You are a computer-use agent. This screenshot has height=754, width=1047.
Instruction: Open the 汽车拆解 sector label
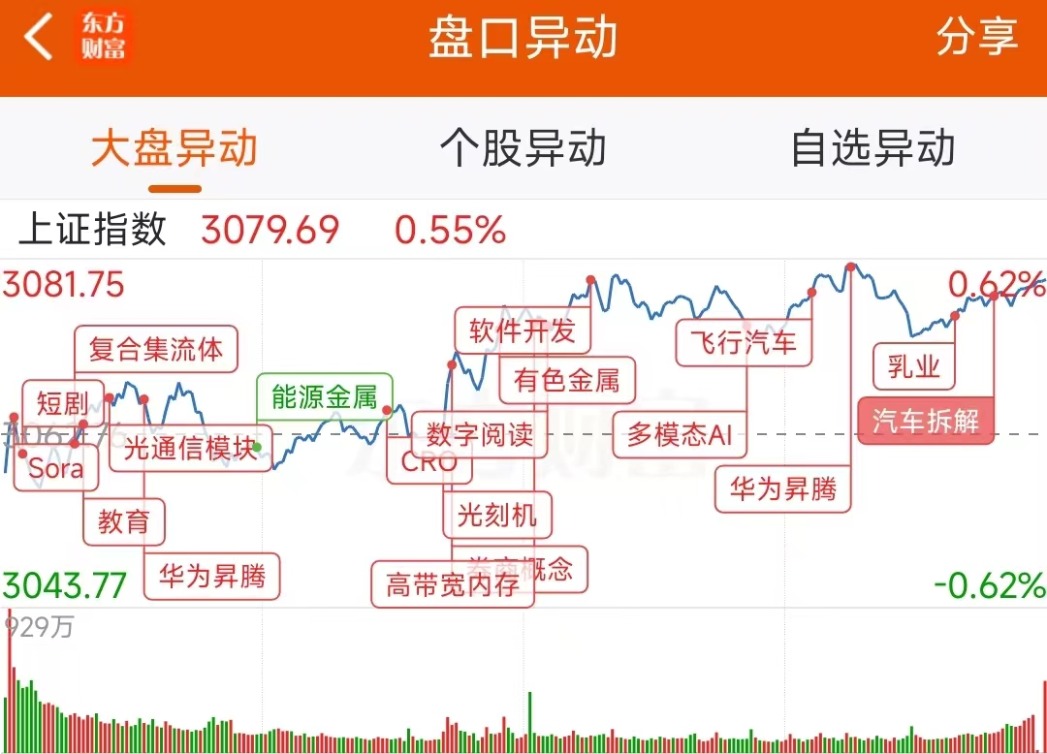coord(925,420)
